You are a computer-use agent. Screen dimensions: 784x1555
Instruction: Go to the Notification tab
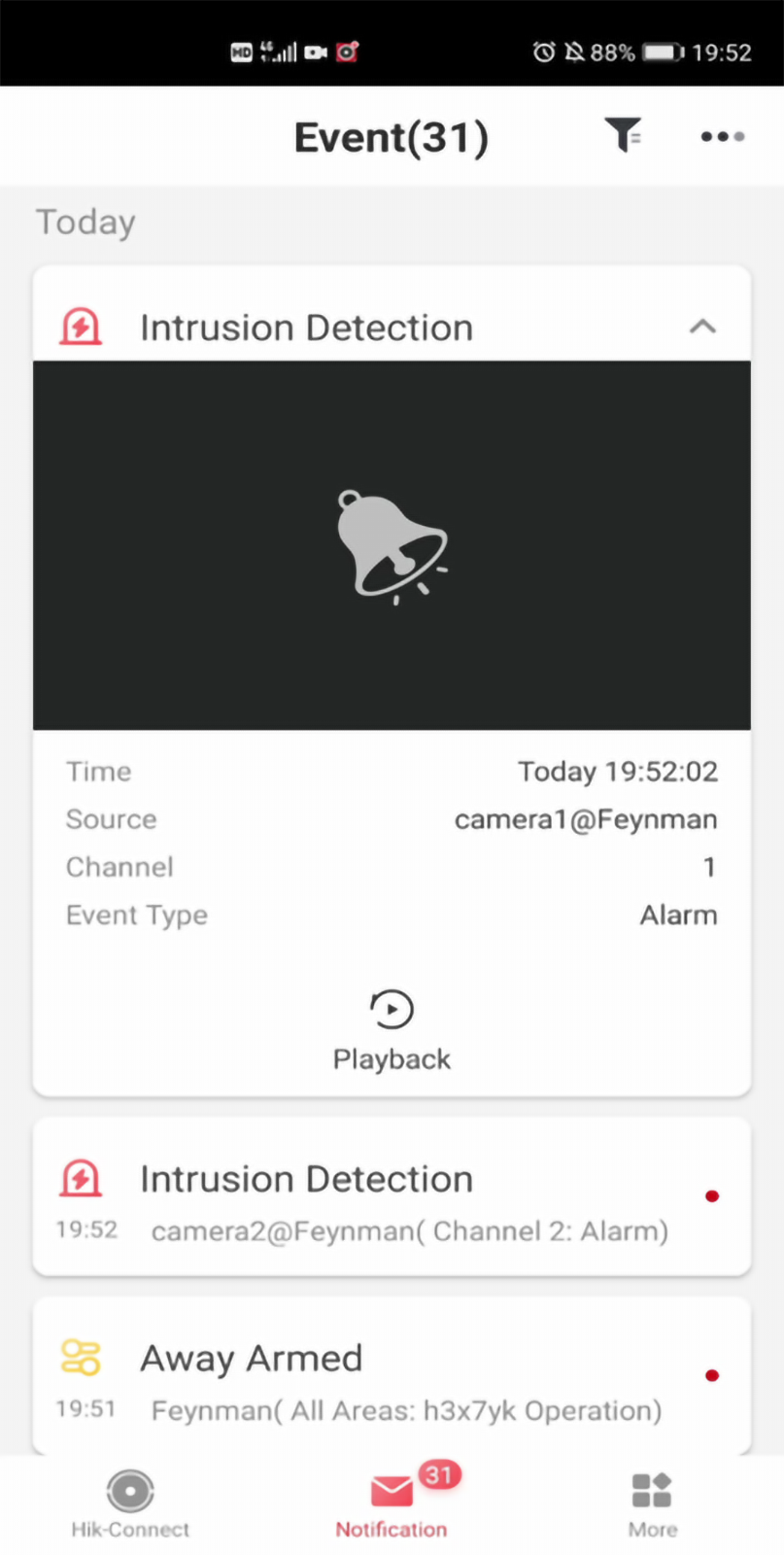coord(392,1503)
